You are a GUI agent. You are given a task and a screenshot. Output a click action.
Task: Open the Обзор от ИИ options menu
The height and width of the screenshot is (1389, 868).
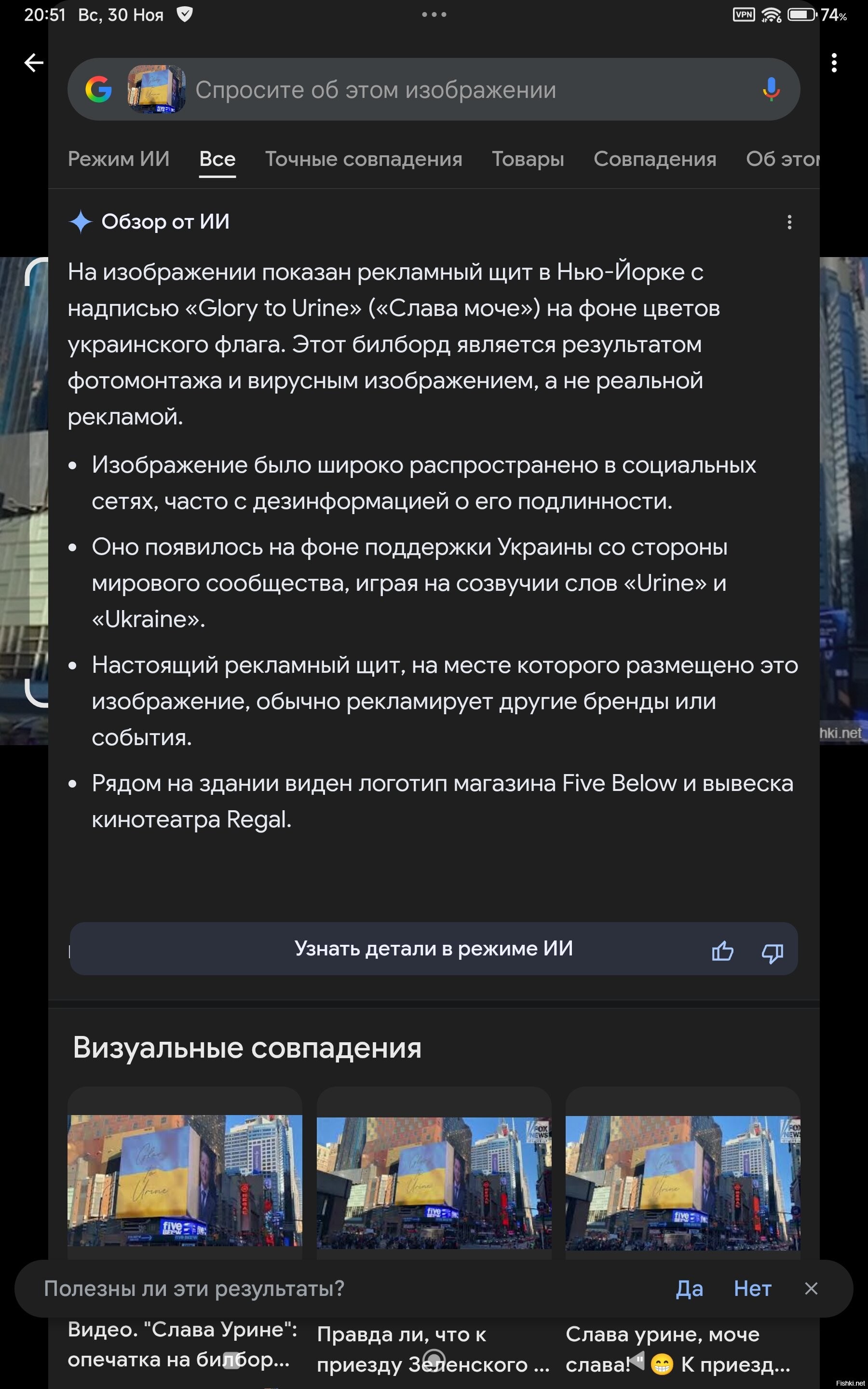(789, 222)
